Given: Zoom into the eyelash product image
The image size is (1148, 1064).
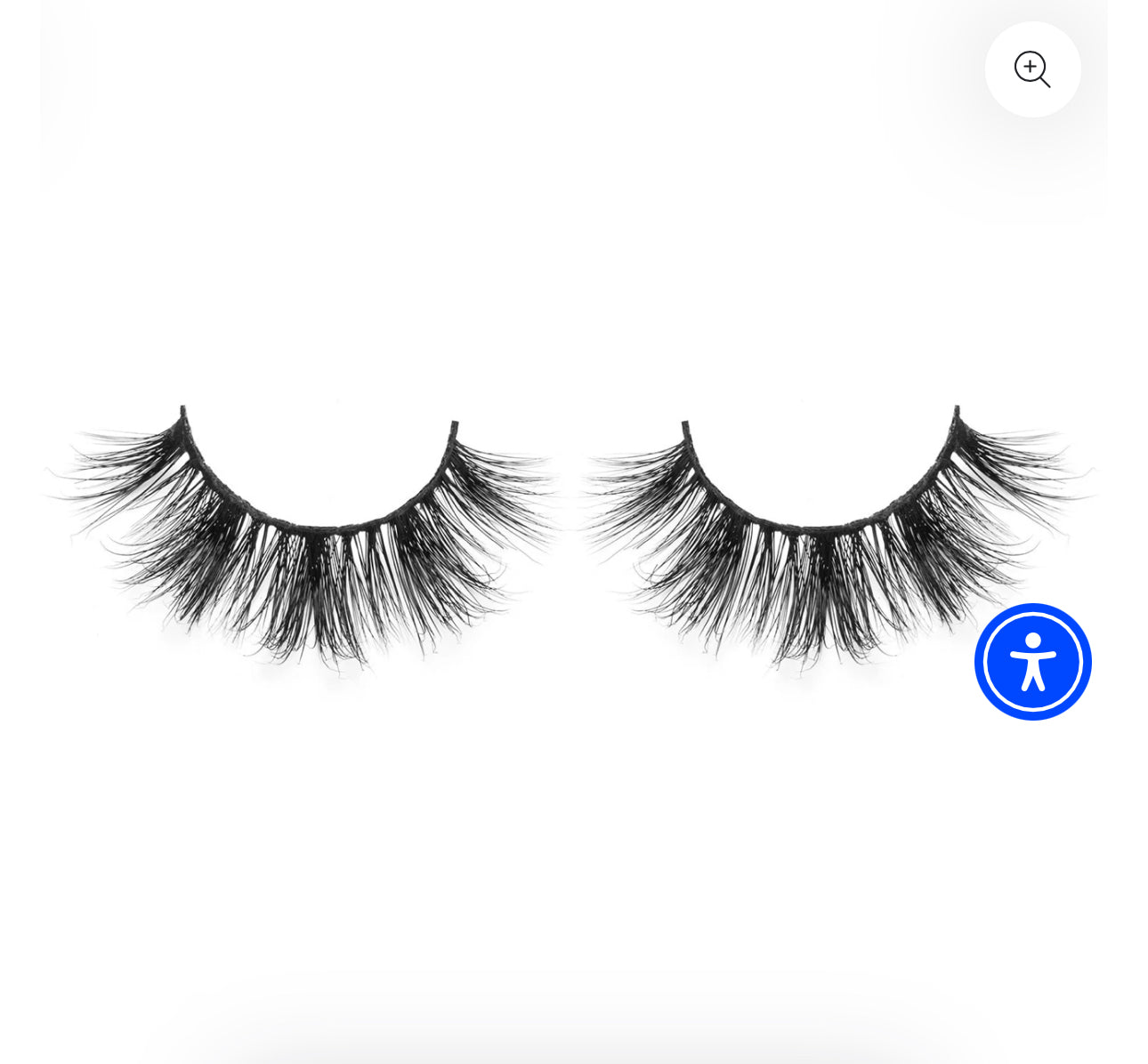Looking at the screenshot, I should point(1032,69).
